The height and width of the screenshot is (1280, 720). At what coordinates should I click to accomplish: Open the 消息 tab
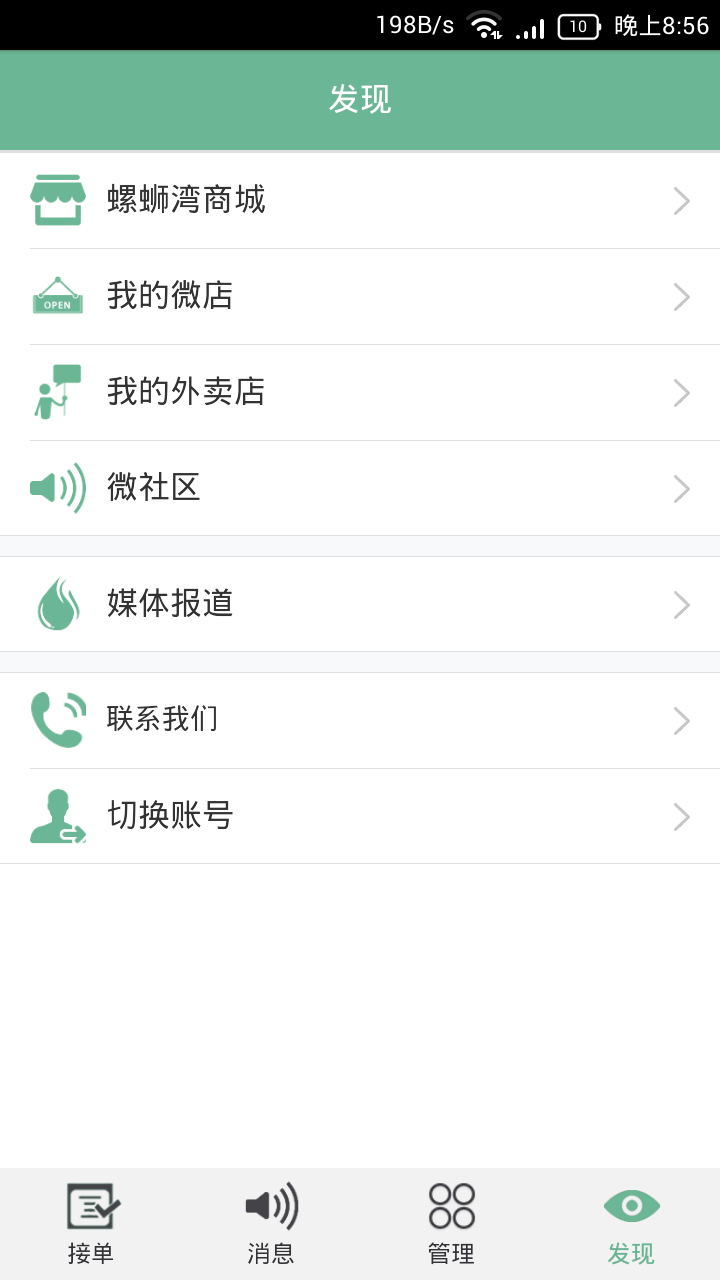[270, 1222]
